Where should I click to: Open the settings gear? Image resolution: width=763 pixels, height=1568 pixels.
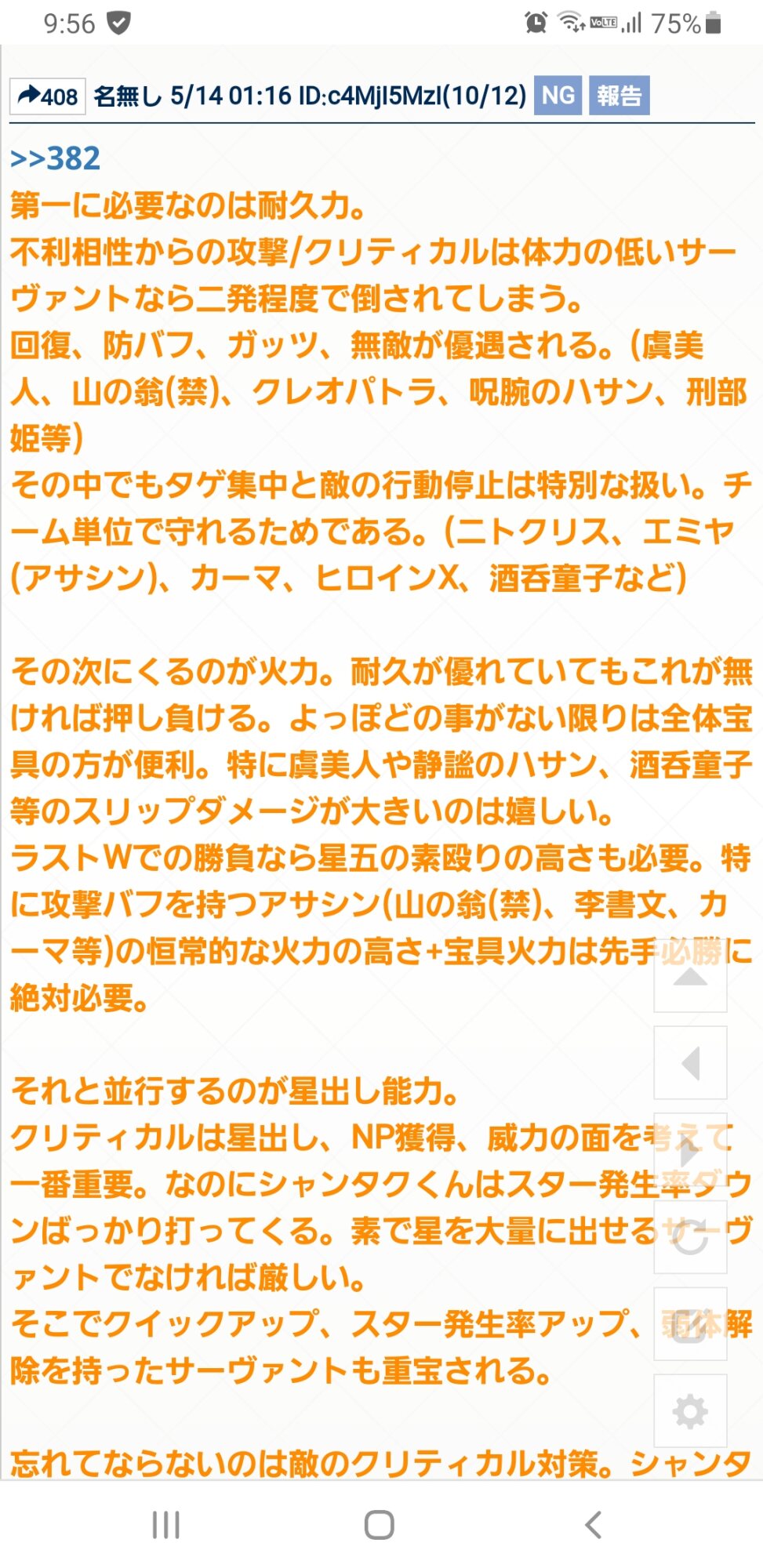pyautogui.click(x=690, y=1411)
